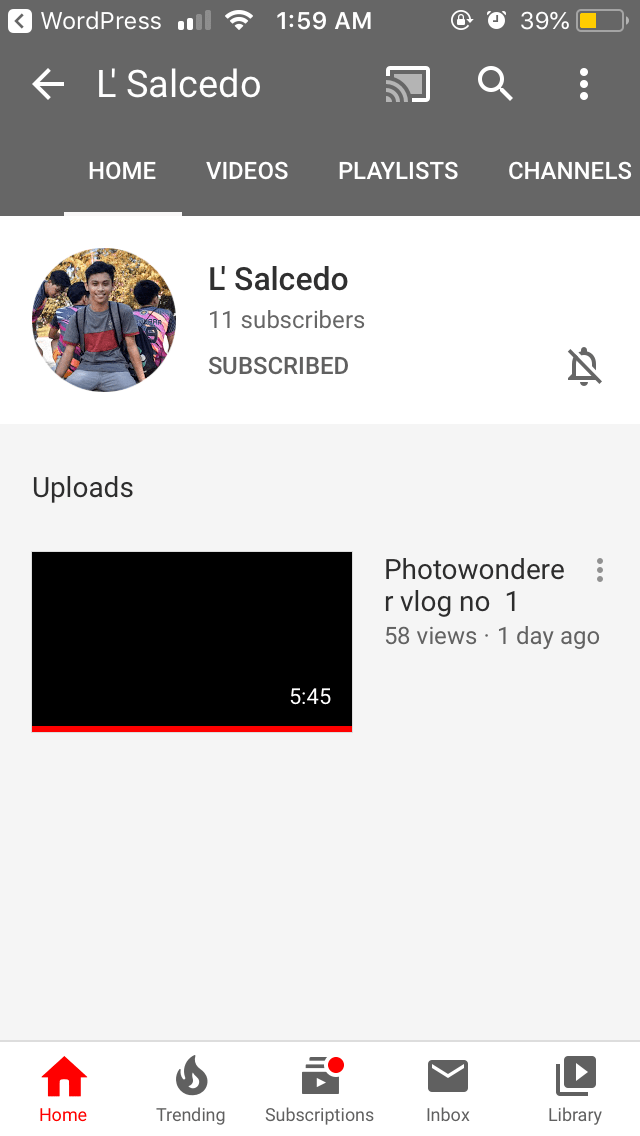Go back from L' Salcedo channel
640x1136 pixels.
click(48, 85)
